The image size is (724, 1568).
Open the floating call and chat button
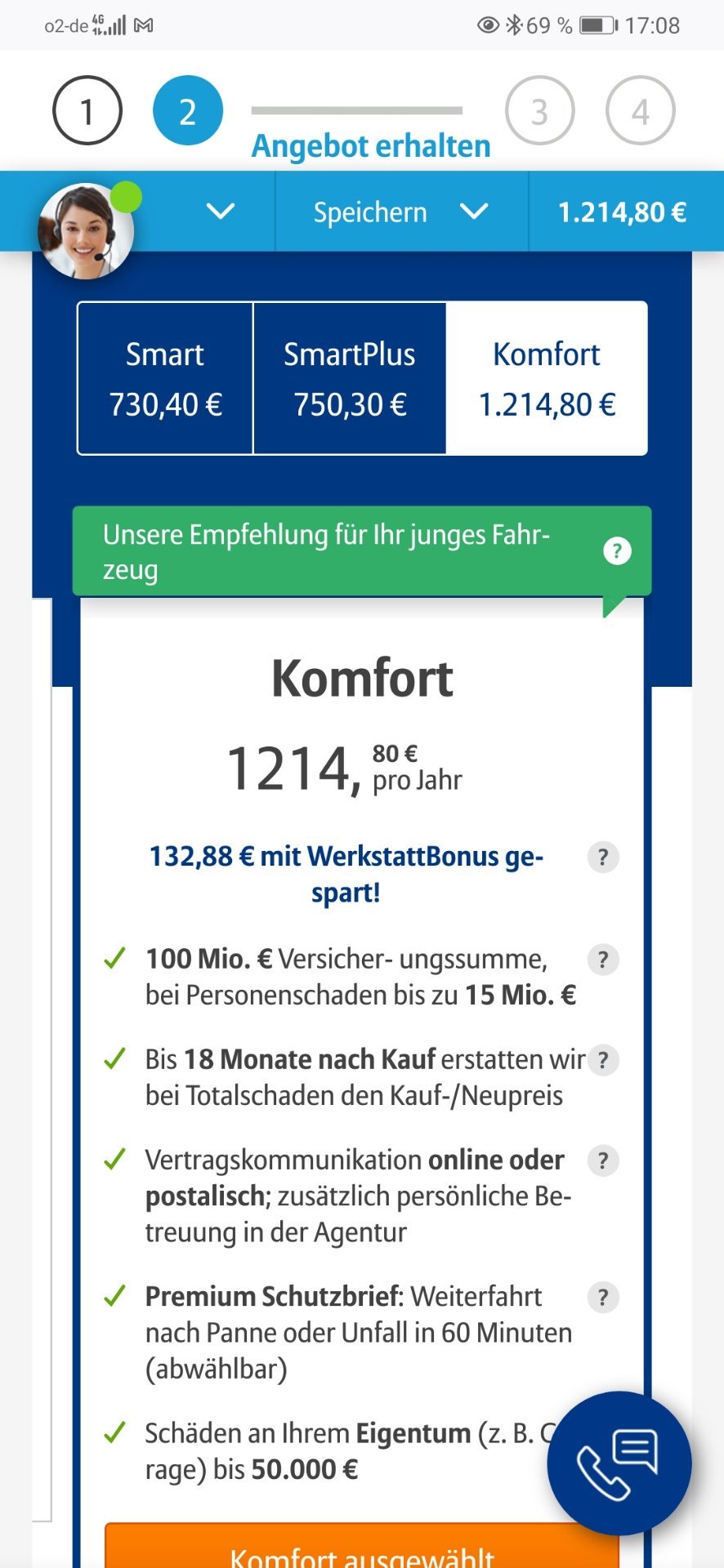tap(619, 1463)
